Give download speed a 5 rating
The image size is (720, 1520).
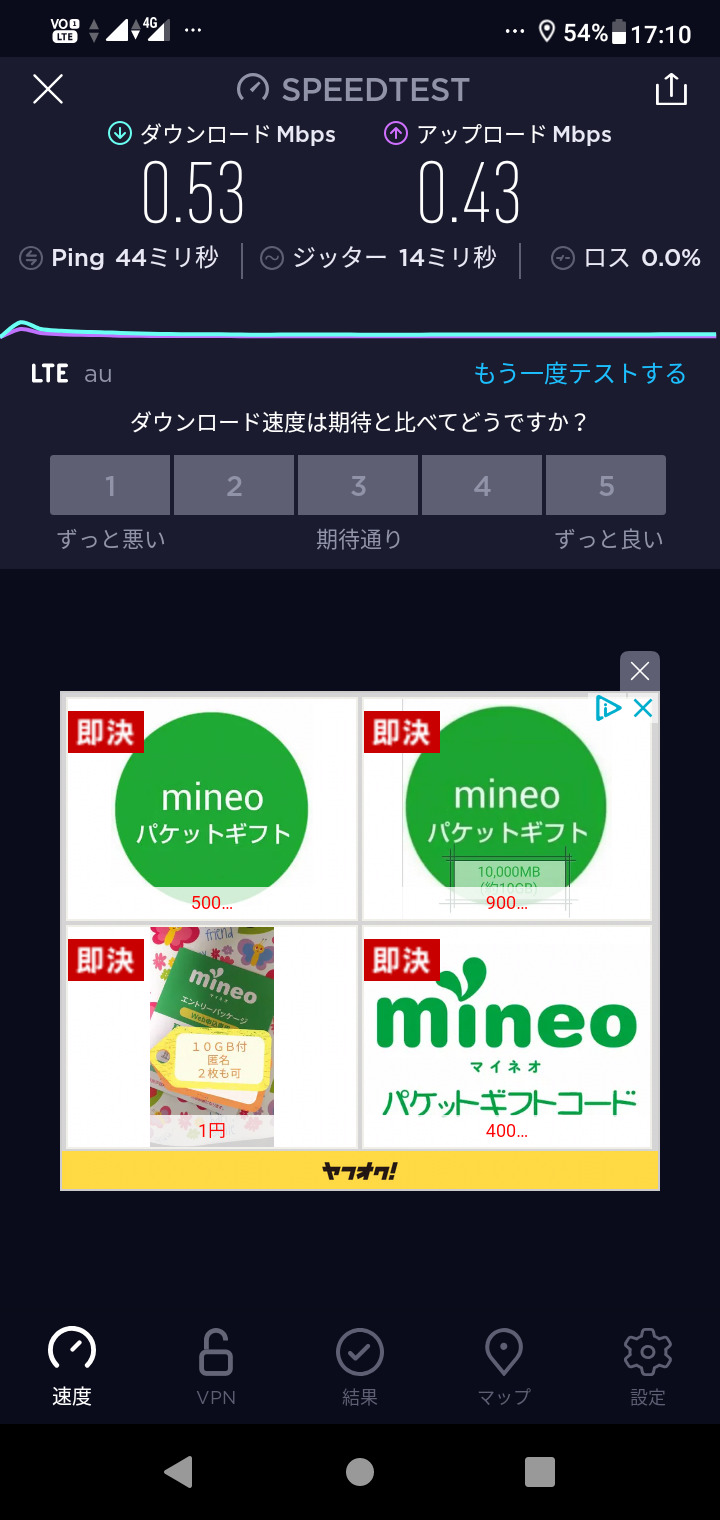(x=606, y=486)
